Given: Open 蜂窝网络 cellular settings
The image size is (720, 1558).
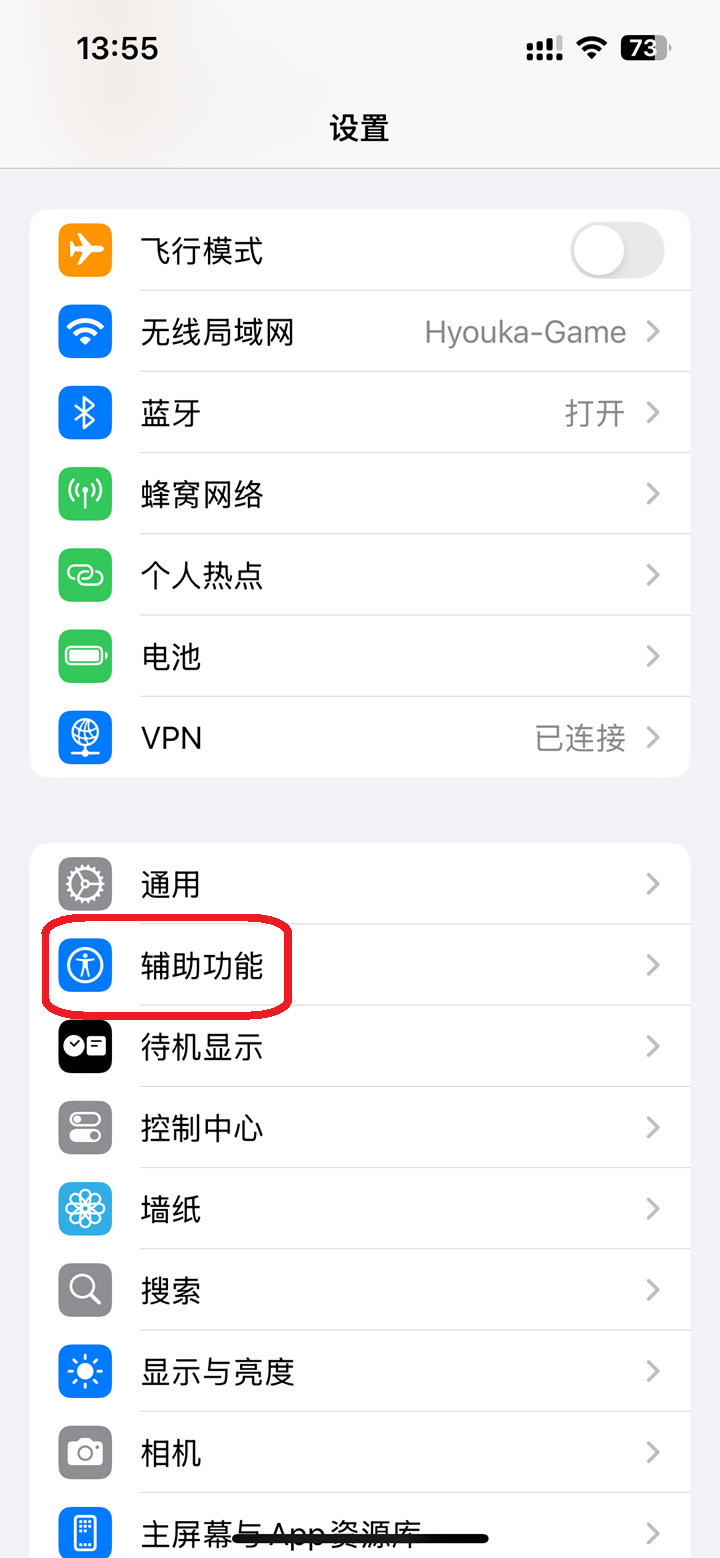Looking at the screenshot, I should [360, 494].
